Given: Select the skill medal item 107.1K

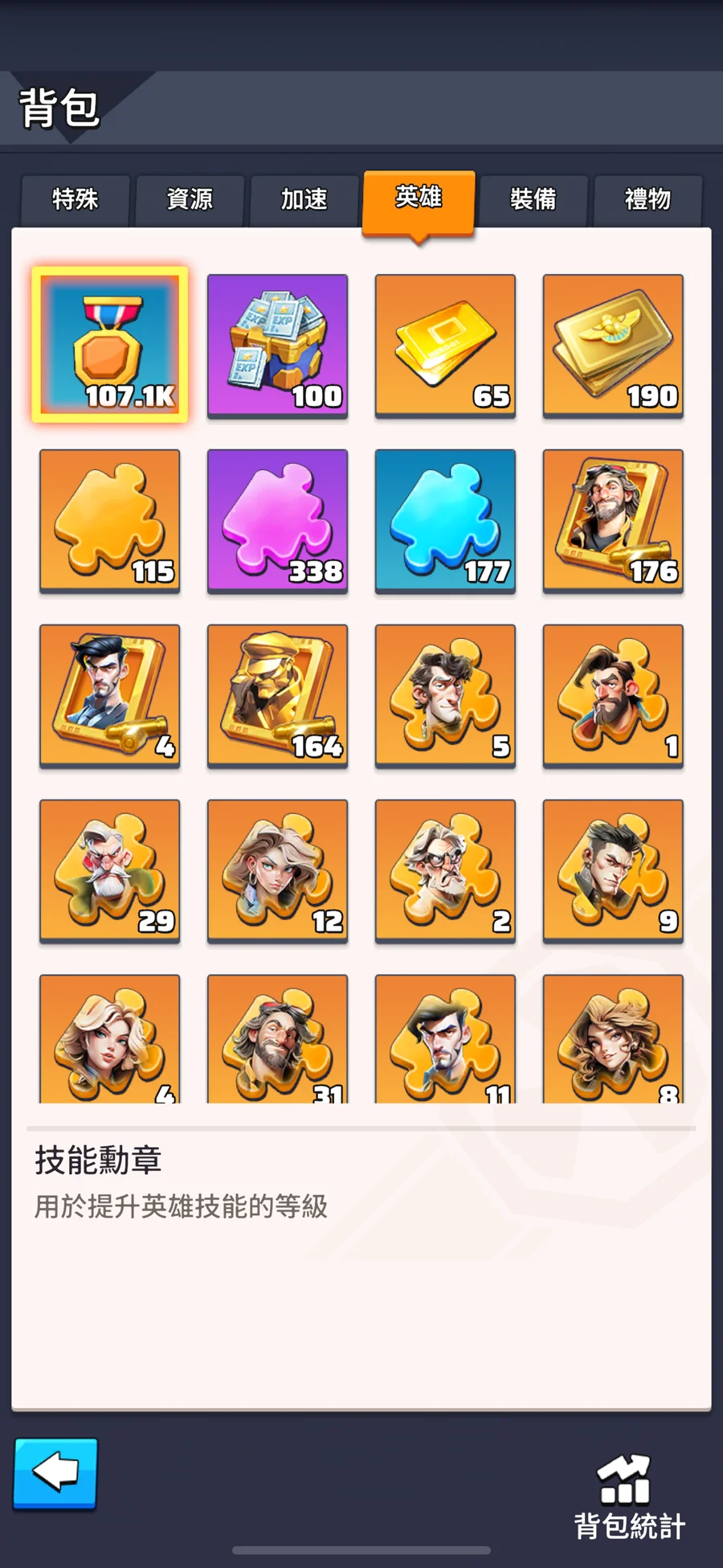Looking at the screenshot, I should pyautogui.click(x=110, y=345).
